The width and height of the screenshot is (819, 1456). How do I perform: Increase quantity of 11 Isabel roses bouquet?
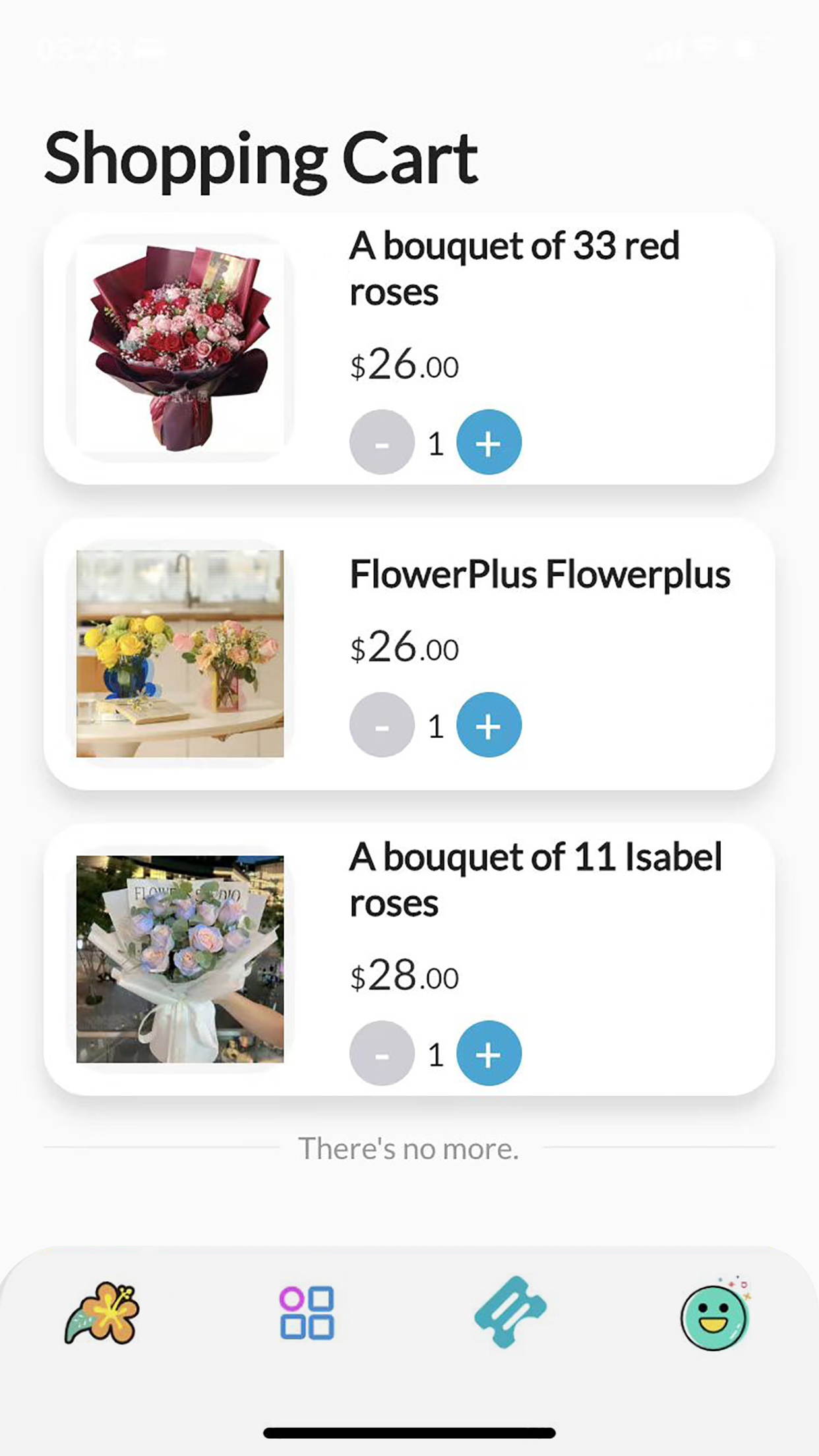point(489,1053)
